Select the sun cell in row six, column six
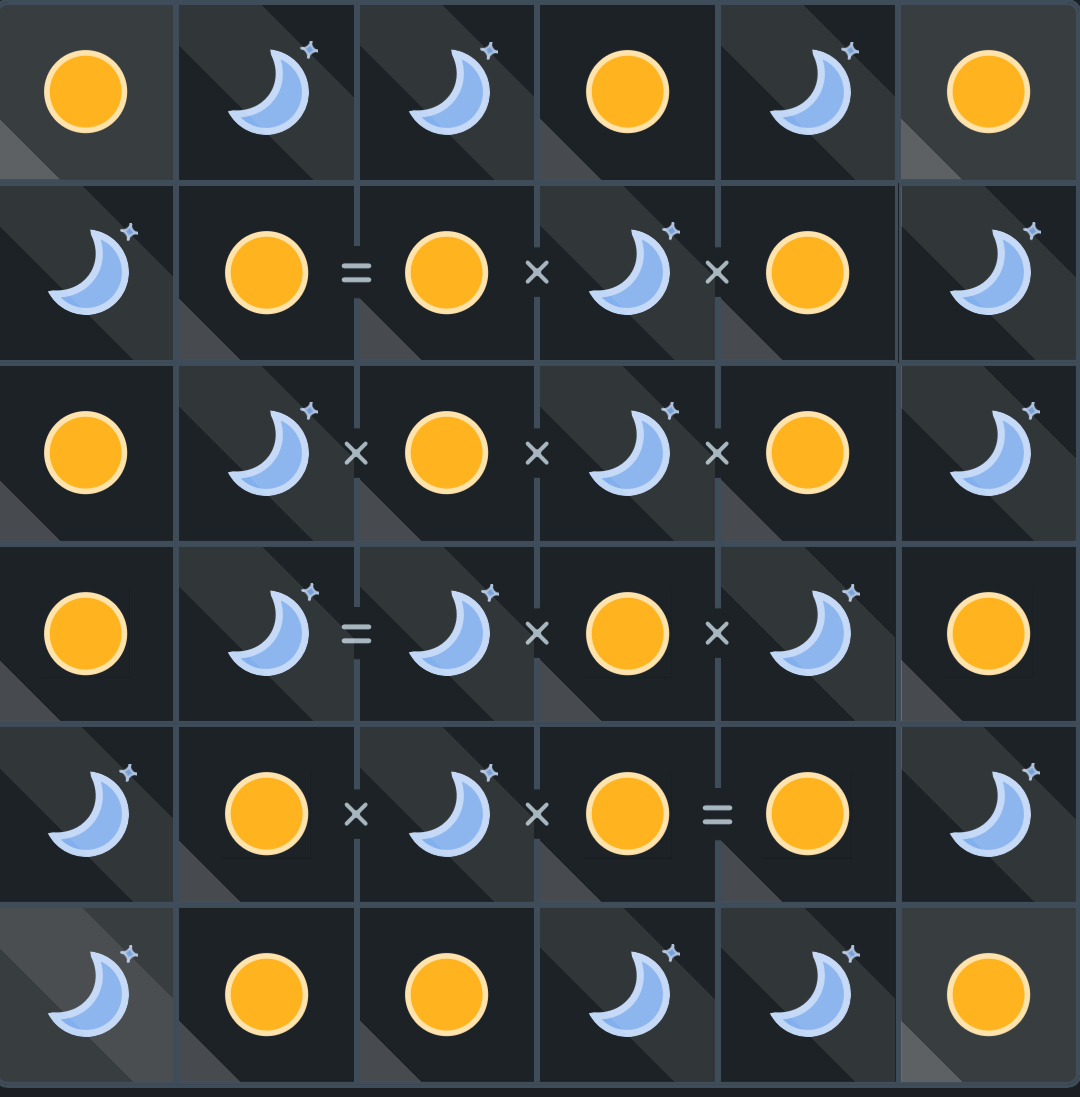The width and height of the screenshot is (1080, 1097). (x=988, y=994)
